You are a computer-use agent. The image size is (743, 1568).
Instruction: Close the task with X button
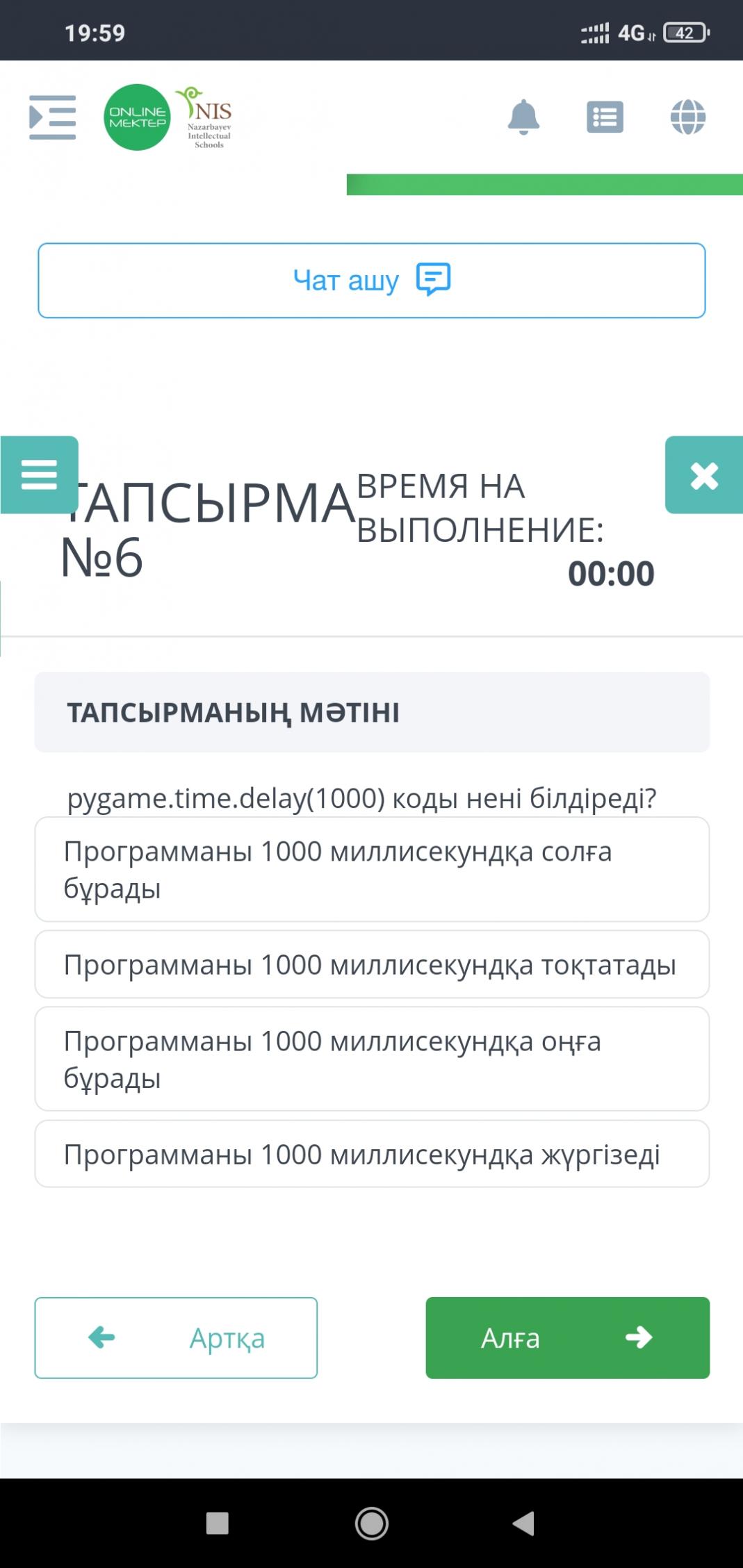point(703,475)
